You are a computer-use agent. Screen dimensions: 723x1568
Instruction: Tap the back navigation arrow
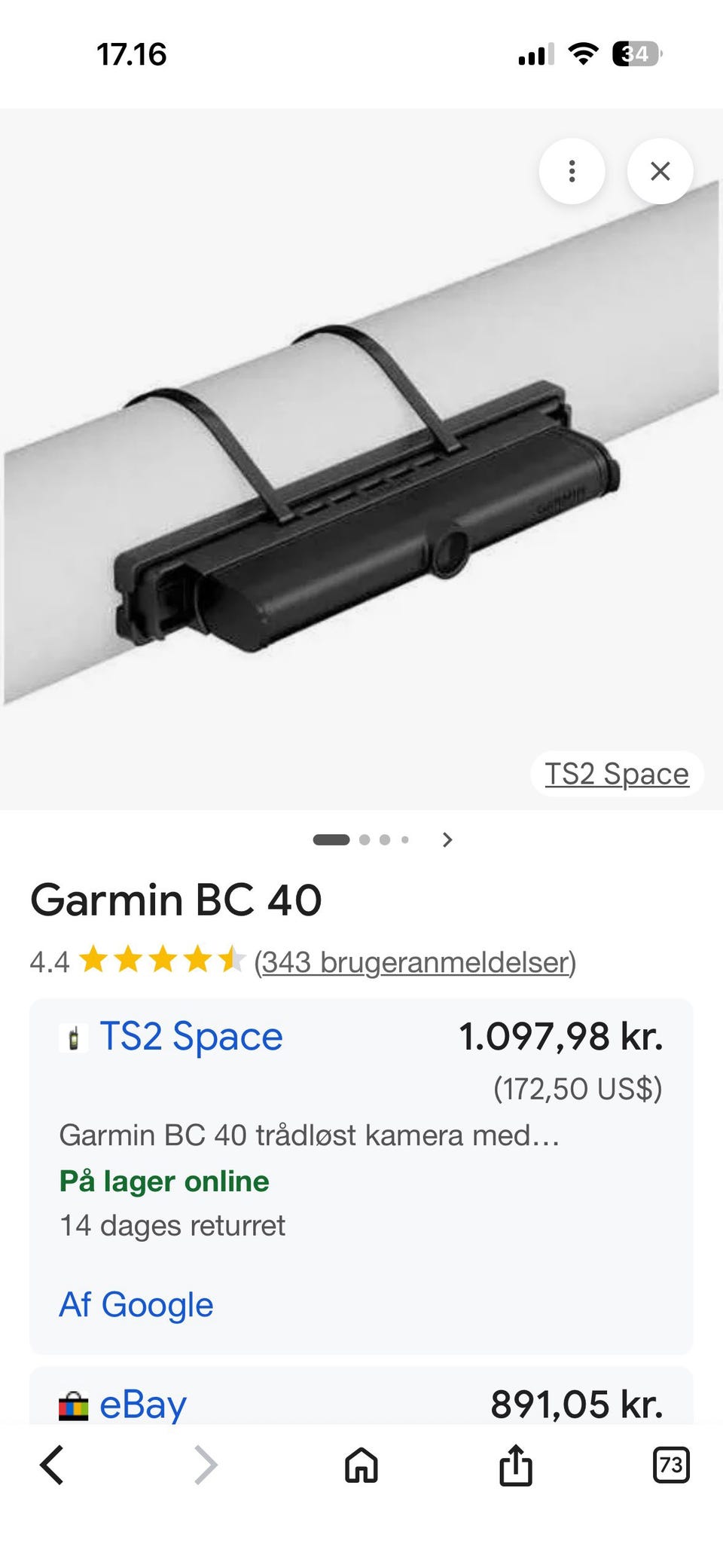point(51,1466)
